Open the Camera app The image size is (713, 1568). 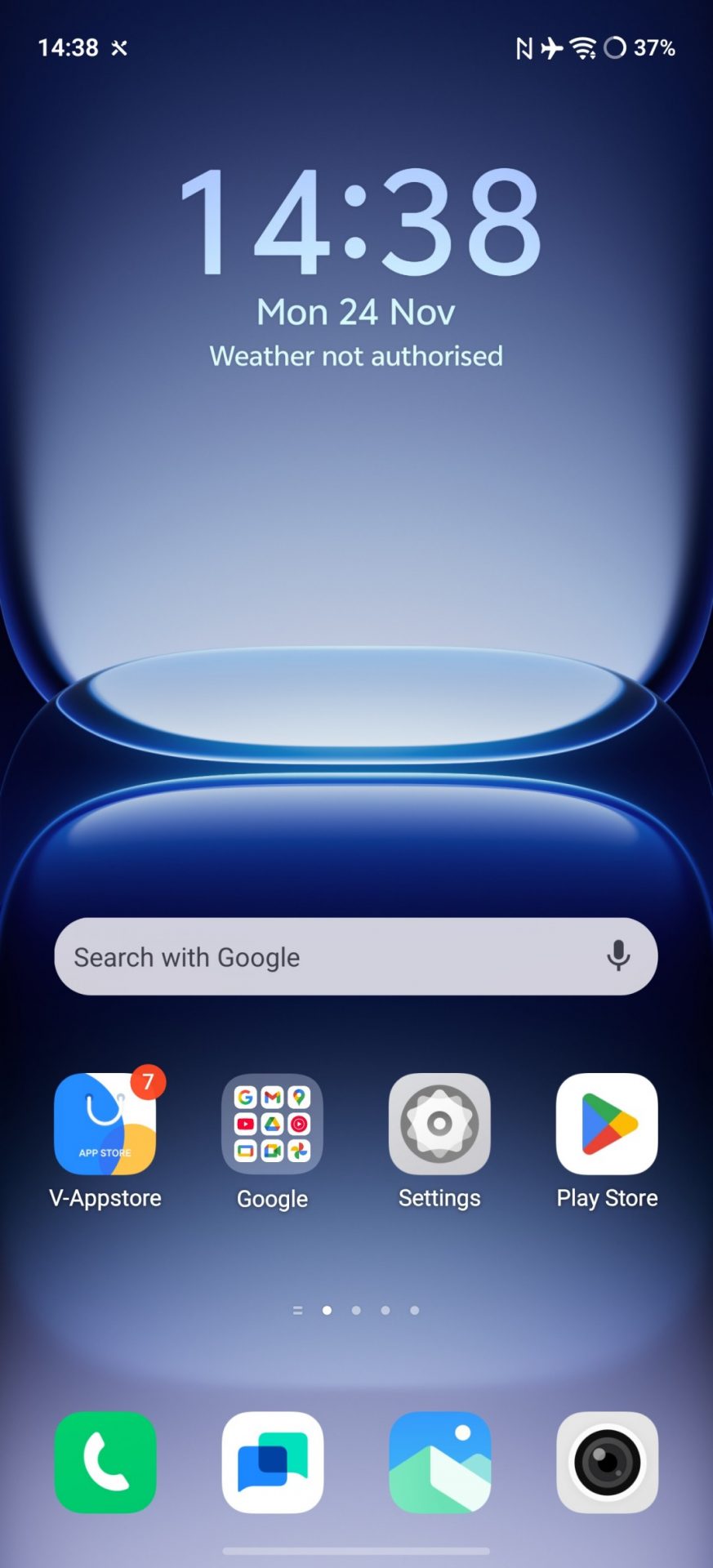pos(607,1462)
